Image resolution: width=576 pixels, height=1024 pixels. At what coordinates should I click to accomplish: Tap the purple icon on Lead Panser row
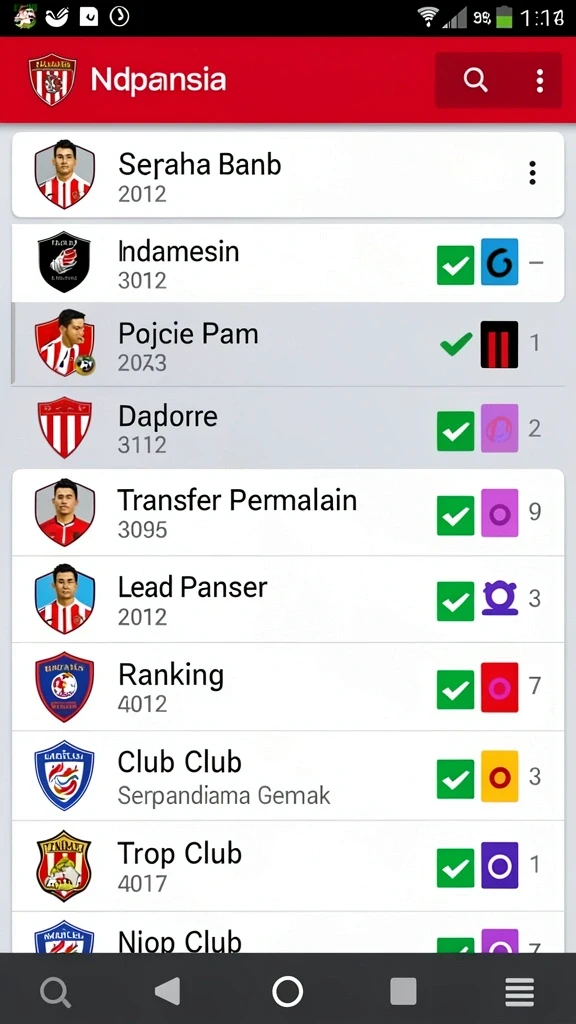(500, 598)
